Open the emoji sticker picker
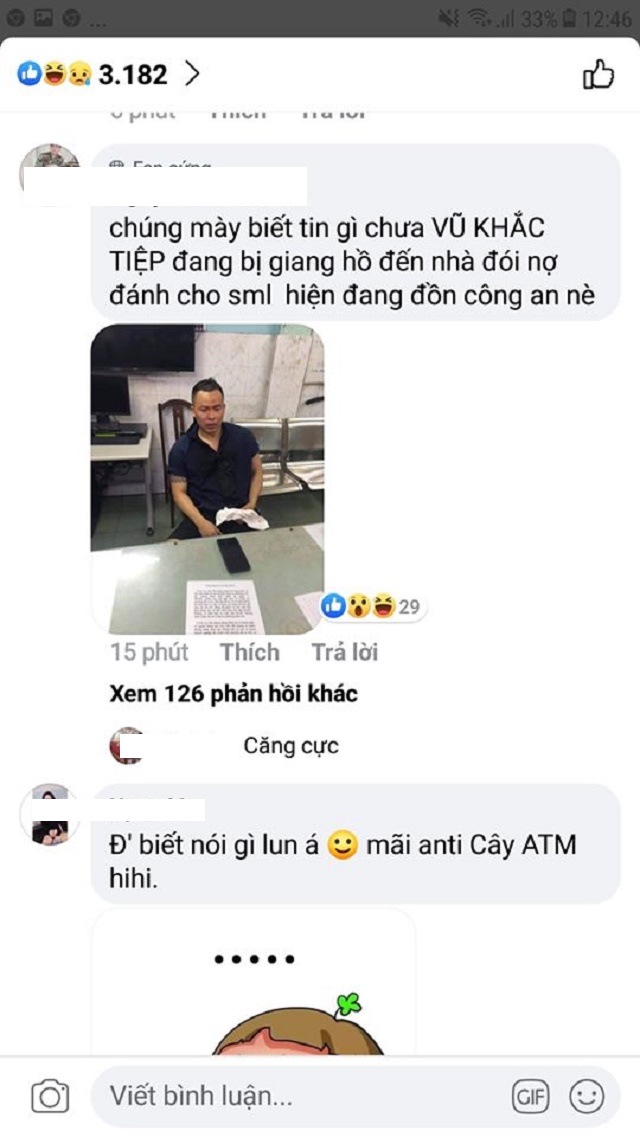This screenshot has width=640, height=1137. [x=587, y=1096]
